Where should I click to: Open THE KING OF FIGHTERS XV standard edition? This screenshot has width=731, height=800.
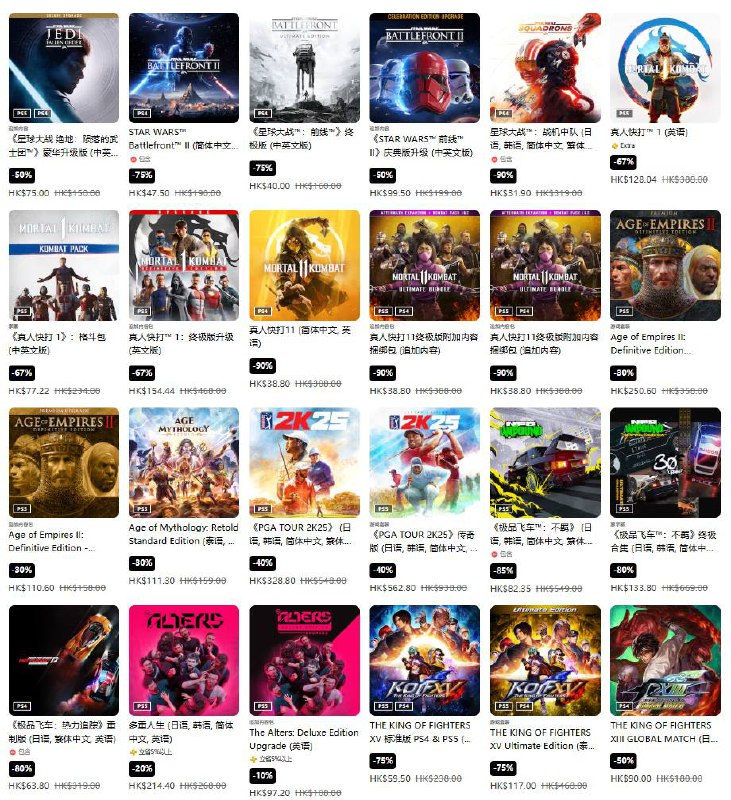(x=424, y=659)
